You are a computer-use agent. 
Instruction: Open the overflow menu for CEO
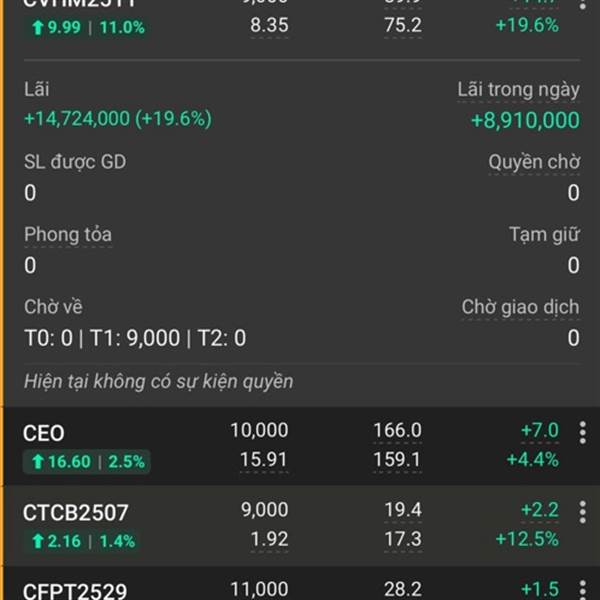[583, 432]
